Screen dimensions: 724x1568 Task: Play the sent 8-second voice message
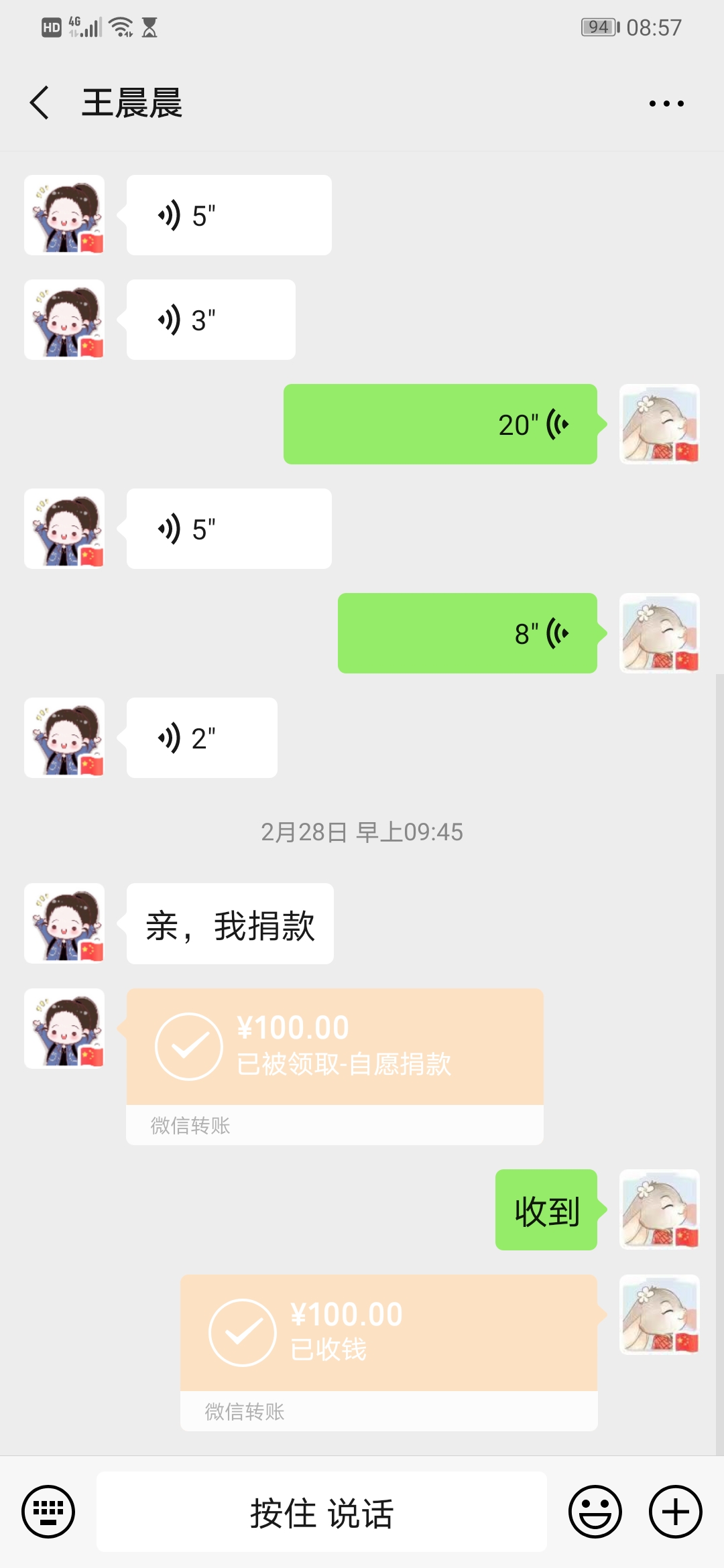pyautogui.click(x=467, y=633)
